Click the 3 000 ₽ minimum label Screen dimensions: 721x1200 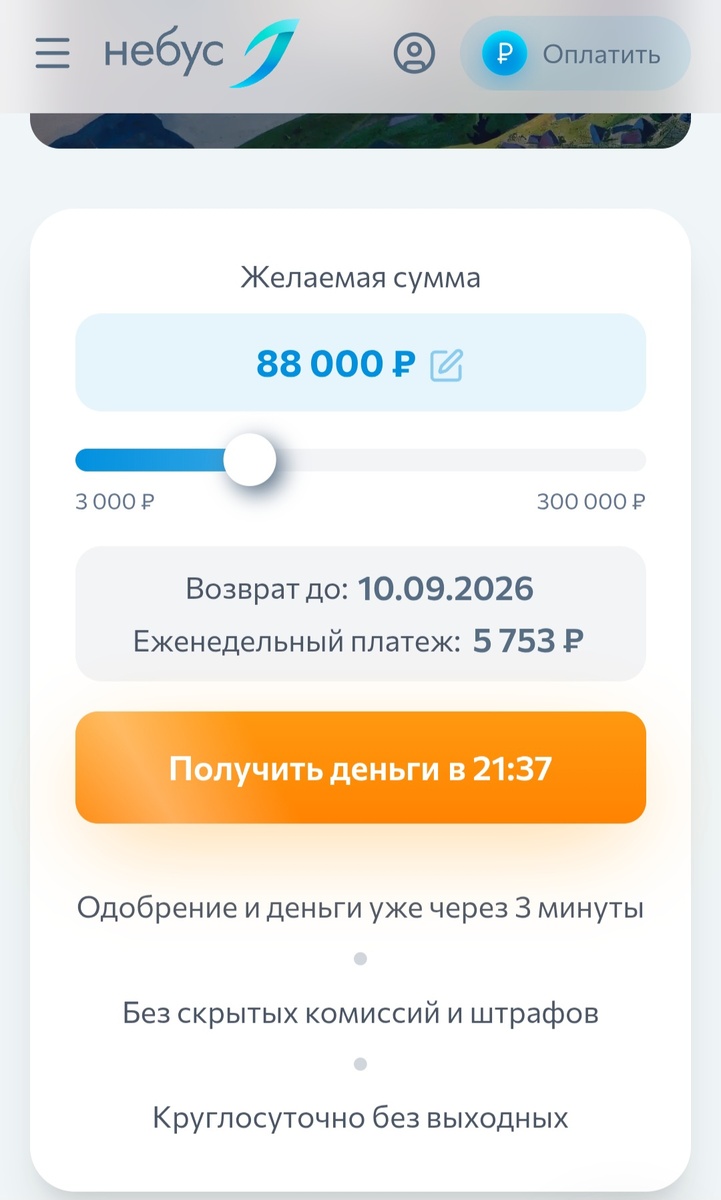(x=112, y=501)
